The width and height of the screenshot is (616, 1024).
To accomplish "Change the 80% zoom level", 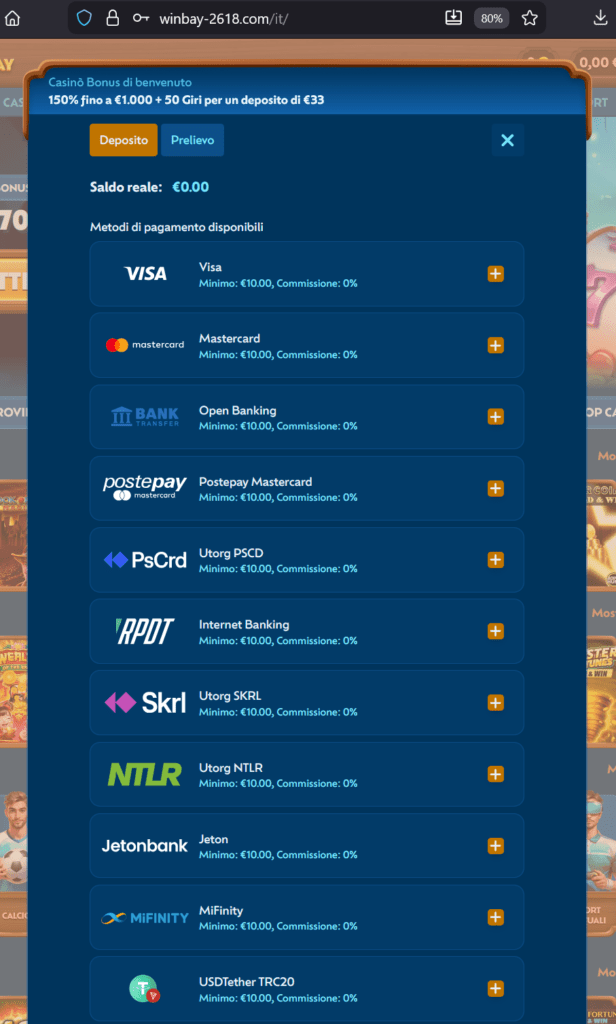I will tap(491, 18).
